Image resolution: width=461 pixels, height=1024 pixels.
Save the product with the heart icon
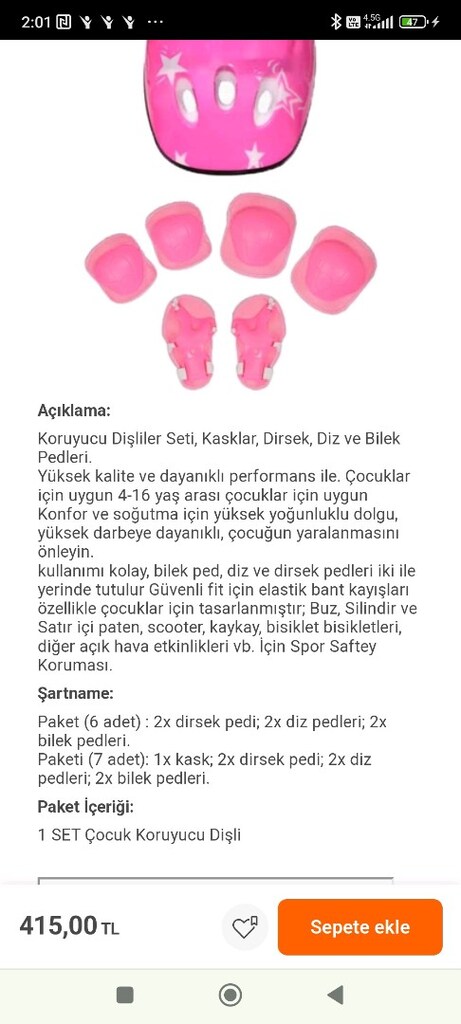(245, 927)
